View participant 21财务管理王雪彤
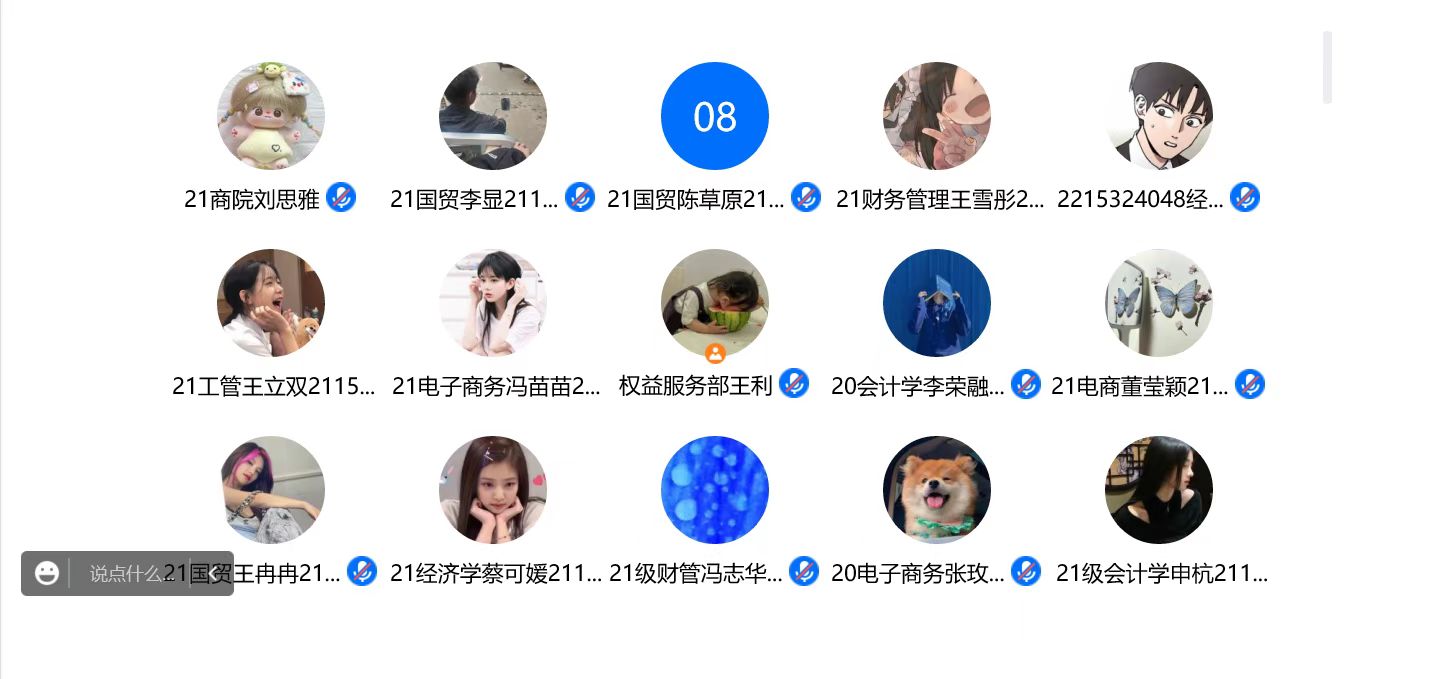 [x=937, y=116]
